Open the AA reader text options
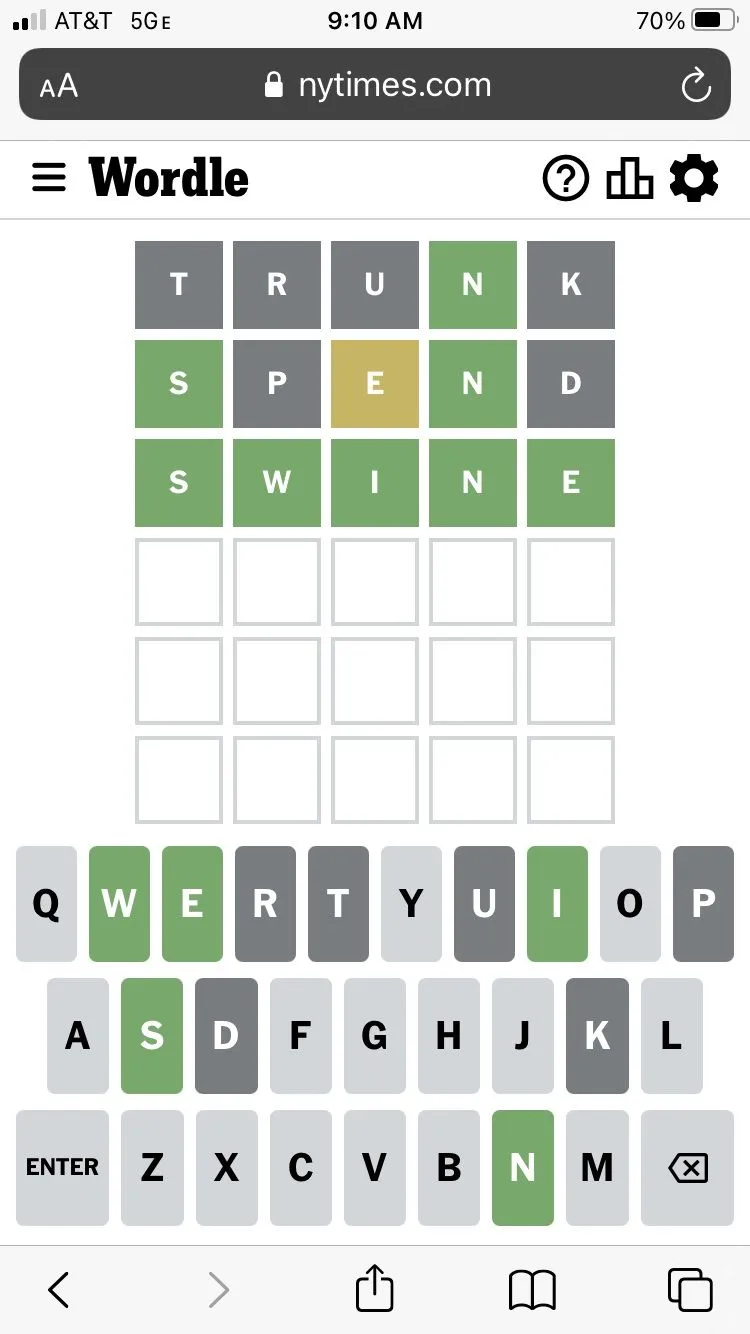The height and width of the screenshot is (1334, 750). (x=59, y=86)
